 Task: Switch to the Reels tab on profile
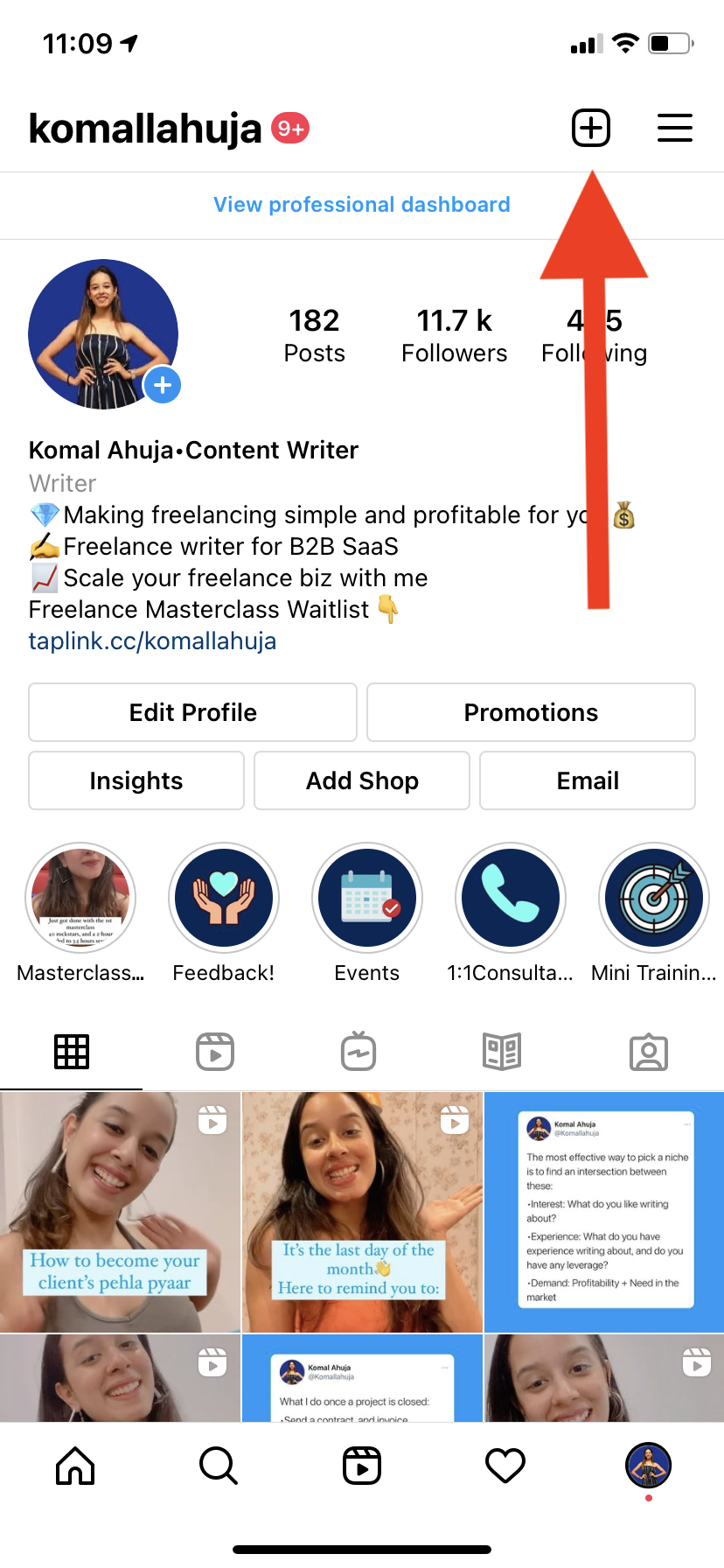[215, 1052]
